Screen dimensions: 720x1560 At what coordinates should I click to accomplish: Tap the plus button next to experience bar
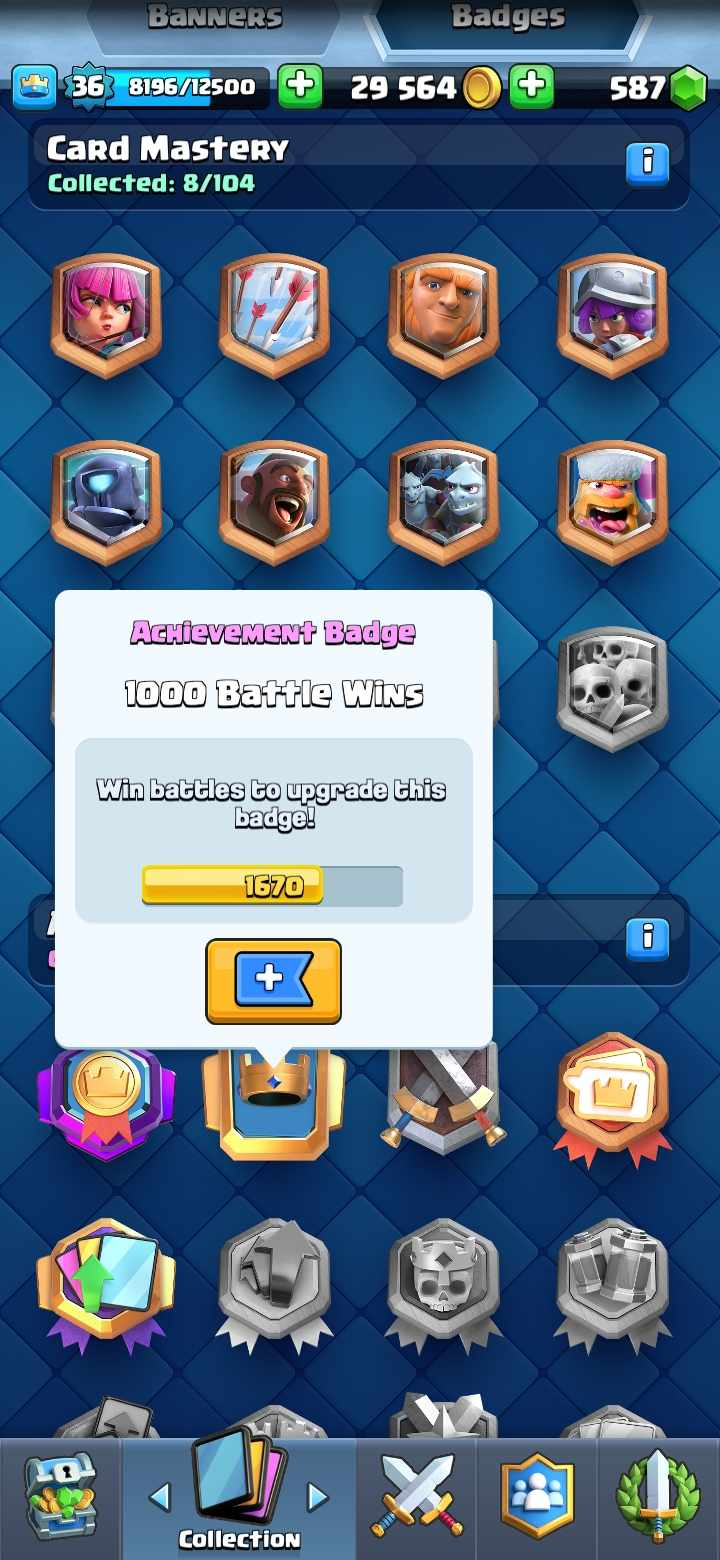(300, 88)
